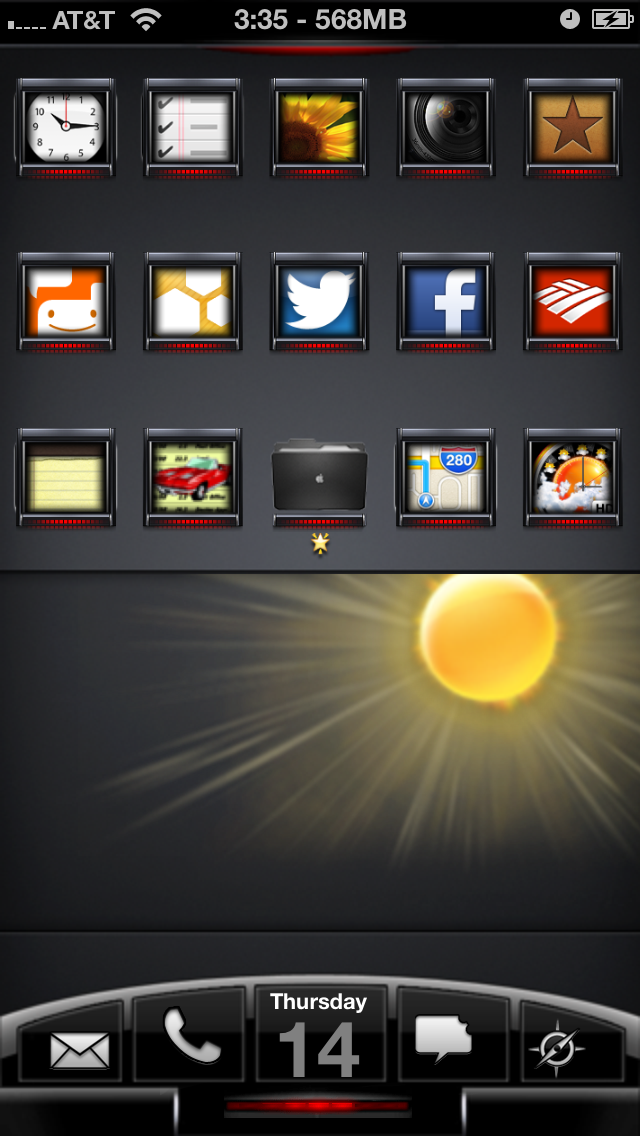Image resolution: width=640 pixels, height=1136 pixels.
Task: Open the brown star app icon
Action: tap(572, 127)
